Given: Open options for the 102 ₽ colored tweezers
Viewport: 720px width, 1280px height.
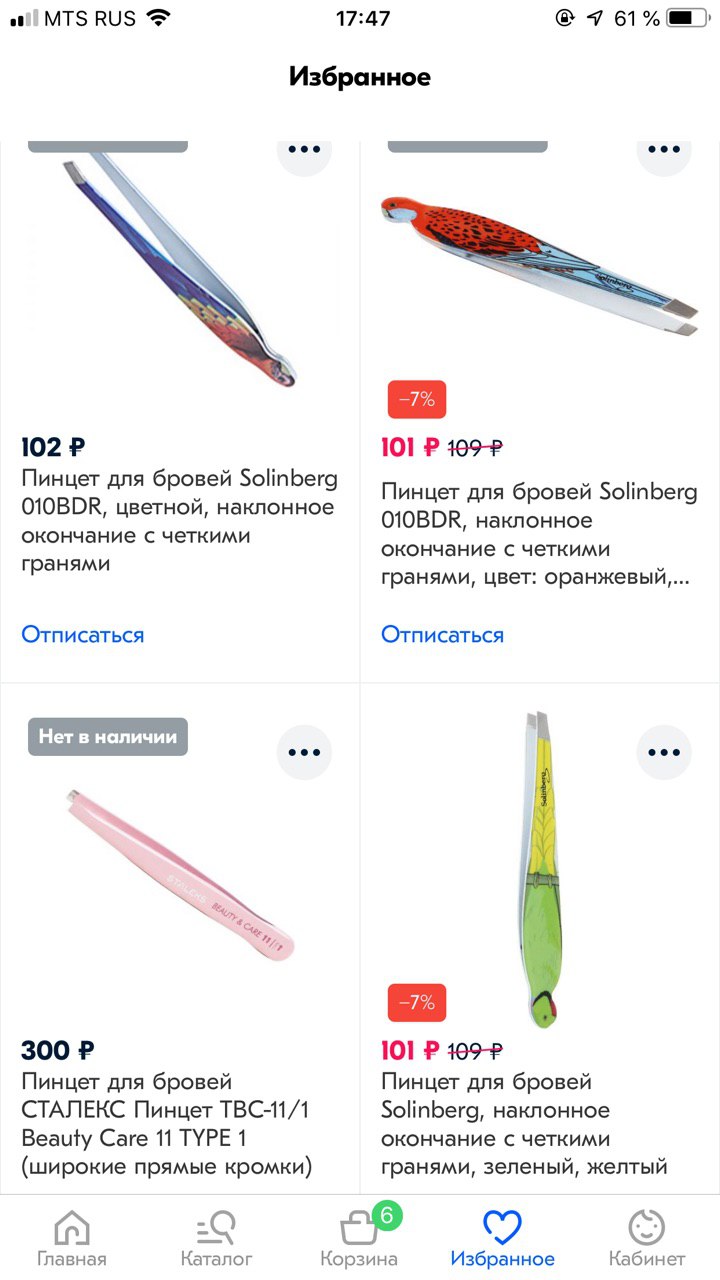Looking at the screenshot, I should pyautogui.click(x=304, y=152).
